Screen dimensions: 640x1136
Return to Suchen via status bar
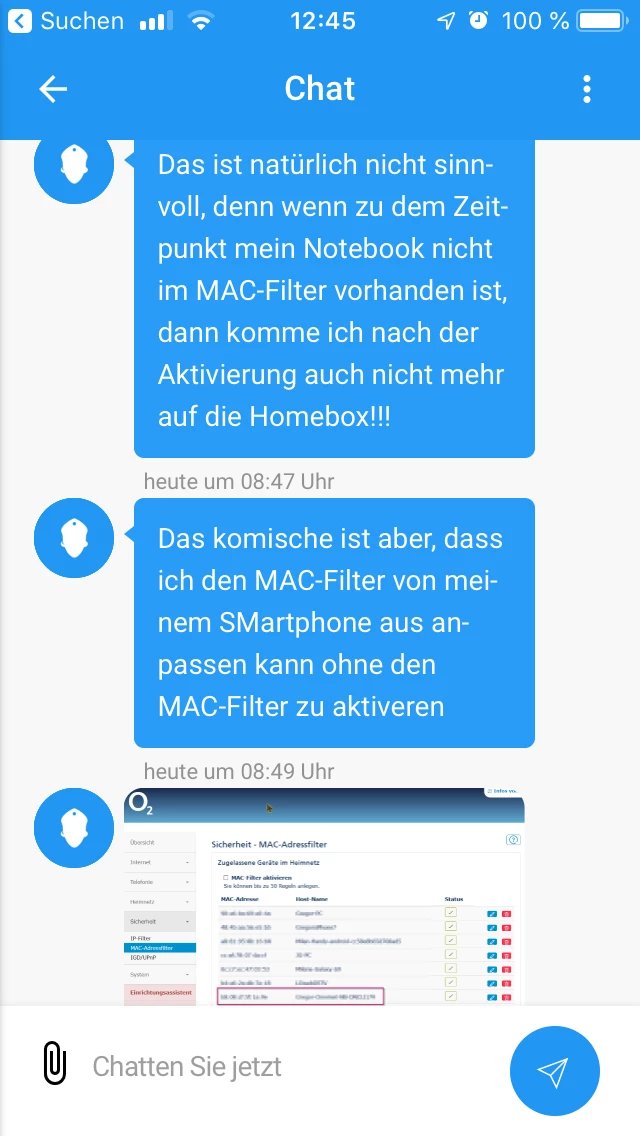coord(66,20)
